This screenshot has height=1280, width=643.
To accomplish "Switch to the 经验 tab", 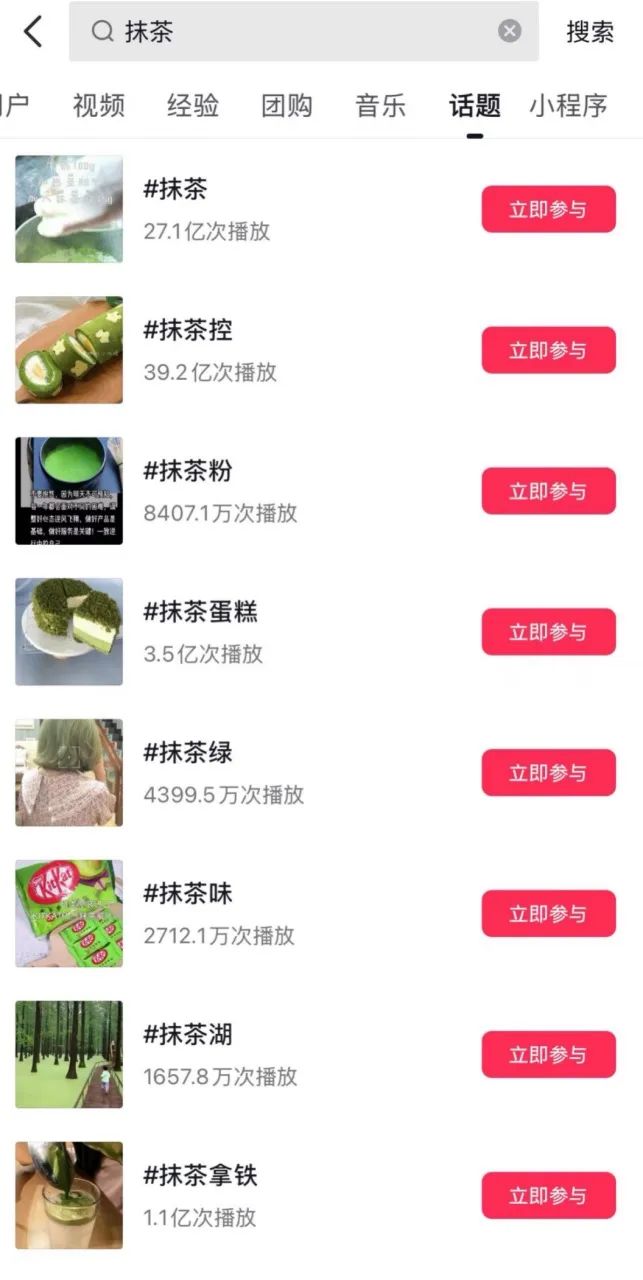I will 193,106.
